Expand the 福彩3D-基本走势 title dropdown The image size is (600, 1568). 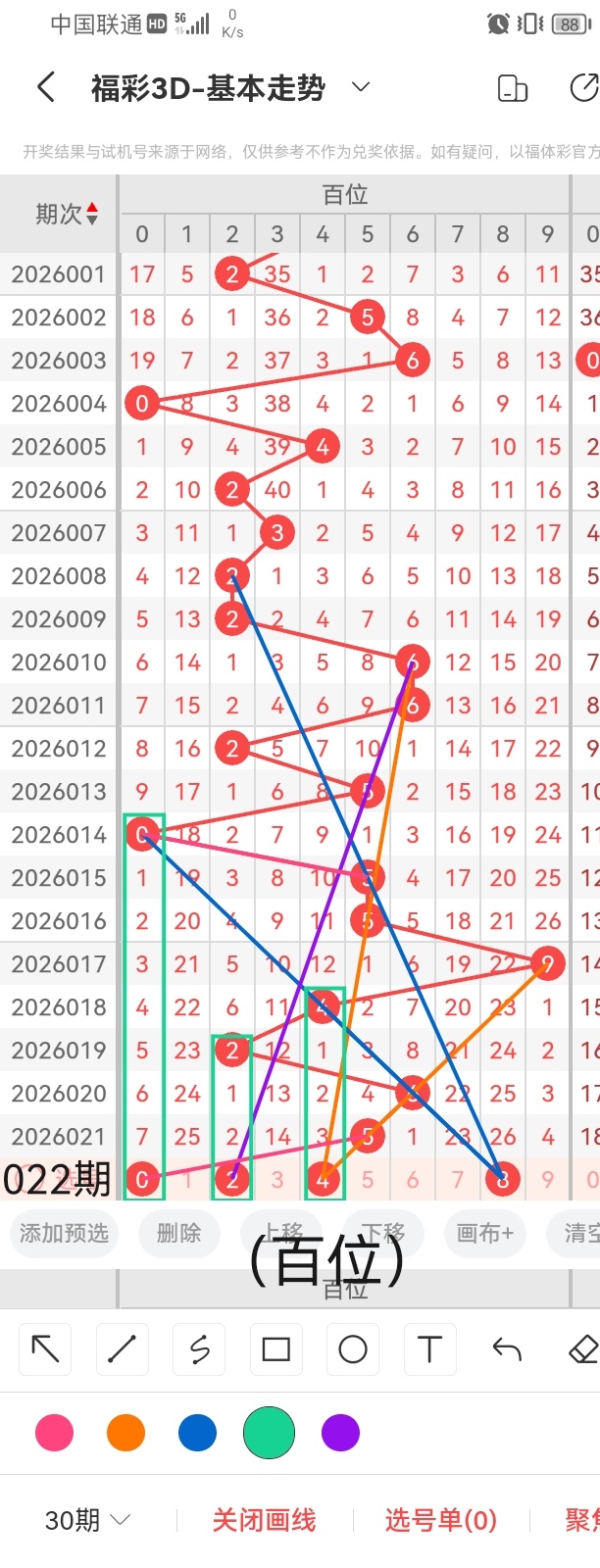pyautogui.click(x=361, y=87)
